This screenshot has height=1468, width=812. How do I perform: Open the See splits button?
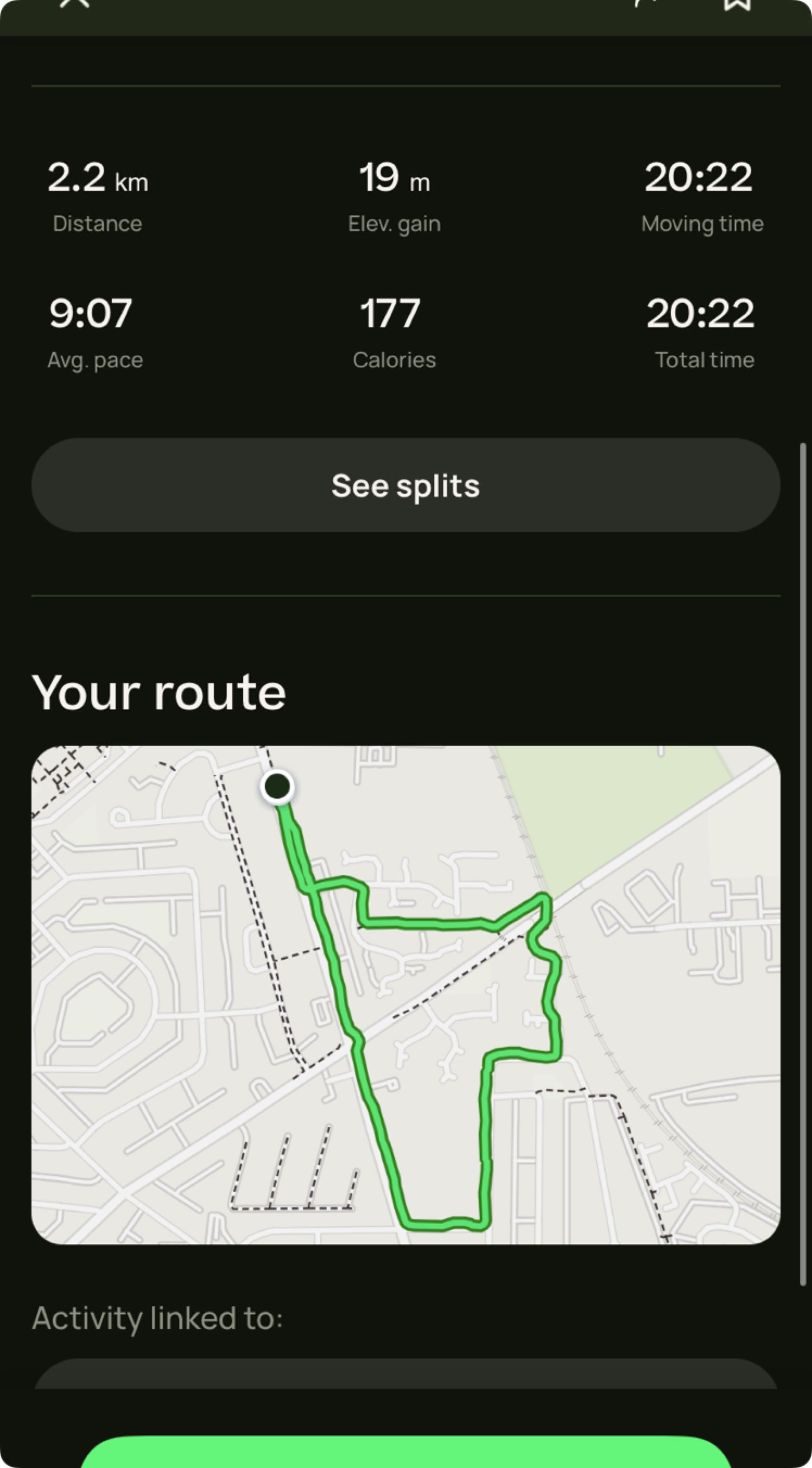405,485
